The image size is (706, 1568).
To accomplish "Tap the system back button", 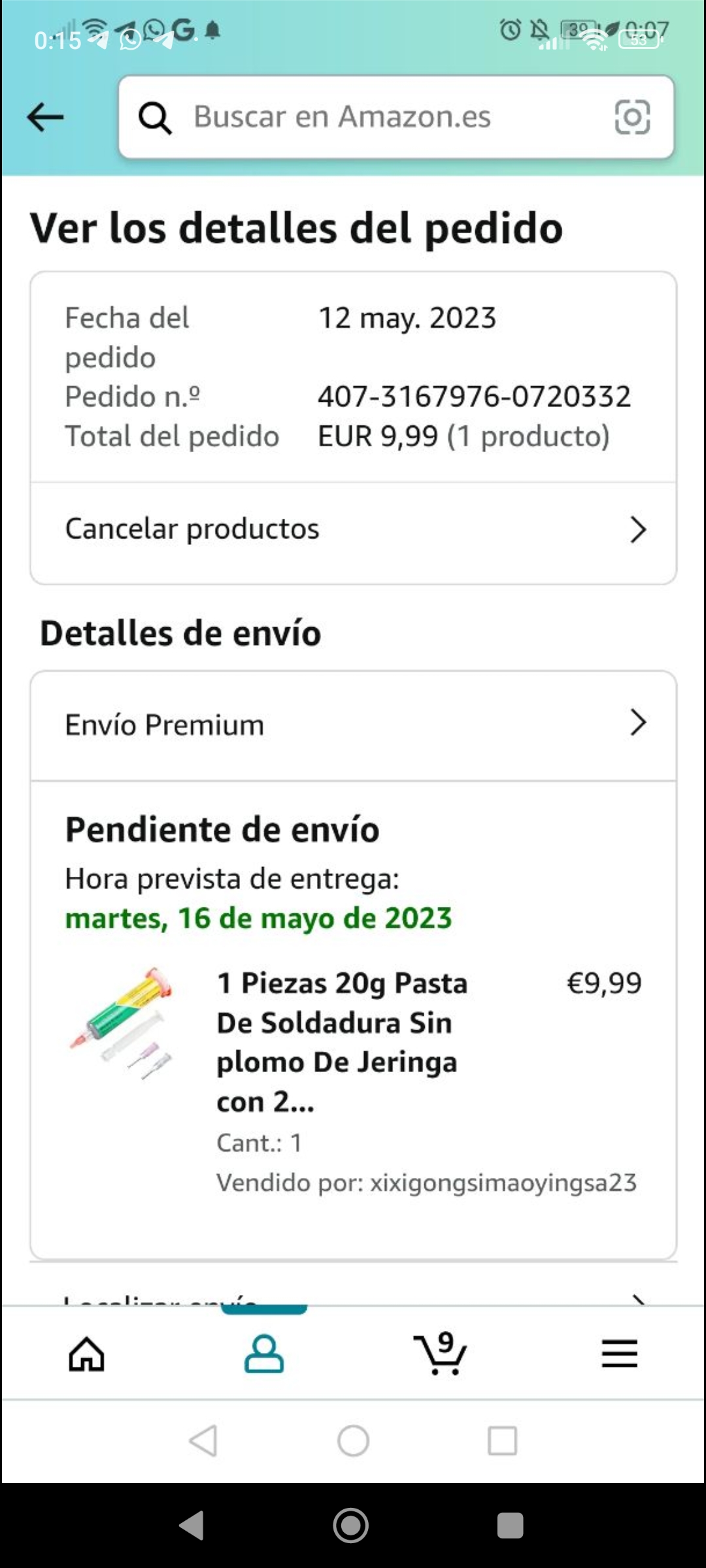I will [192, 1526].
